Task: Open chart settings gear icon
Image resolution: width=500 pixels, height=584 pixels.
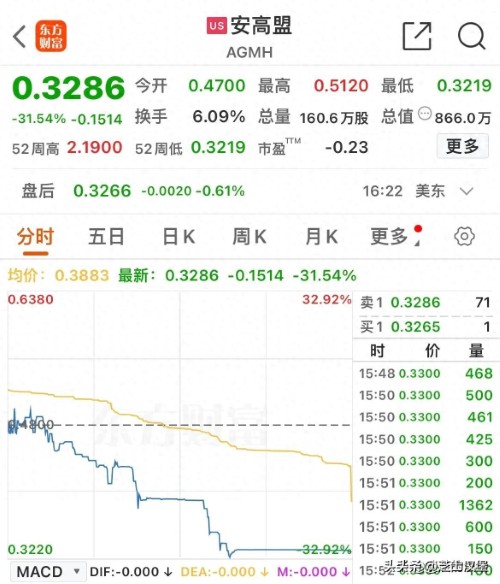Action: [x=464, y=236]
